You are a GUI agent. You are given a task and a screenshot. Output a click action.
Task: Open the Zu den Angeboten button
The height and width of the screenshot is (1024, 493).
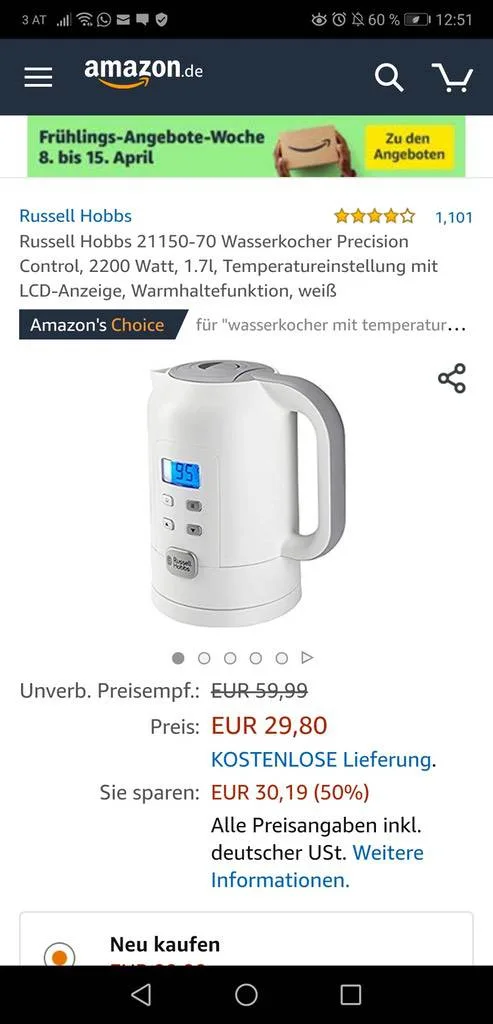pyautogui.click(x=409, y=147)
